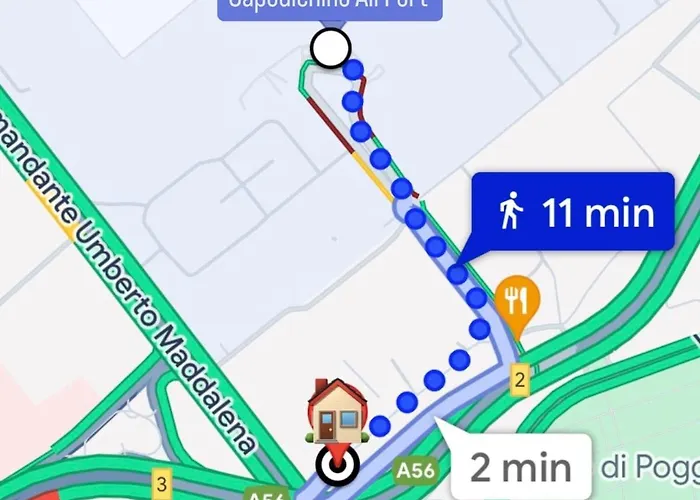Choose the alternative 2 min route label
The width and height of the screenshot is (700, 500).
tap(520, 466)
